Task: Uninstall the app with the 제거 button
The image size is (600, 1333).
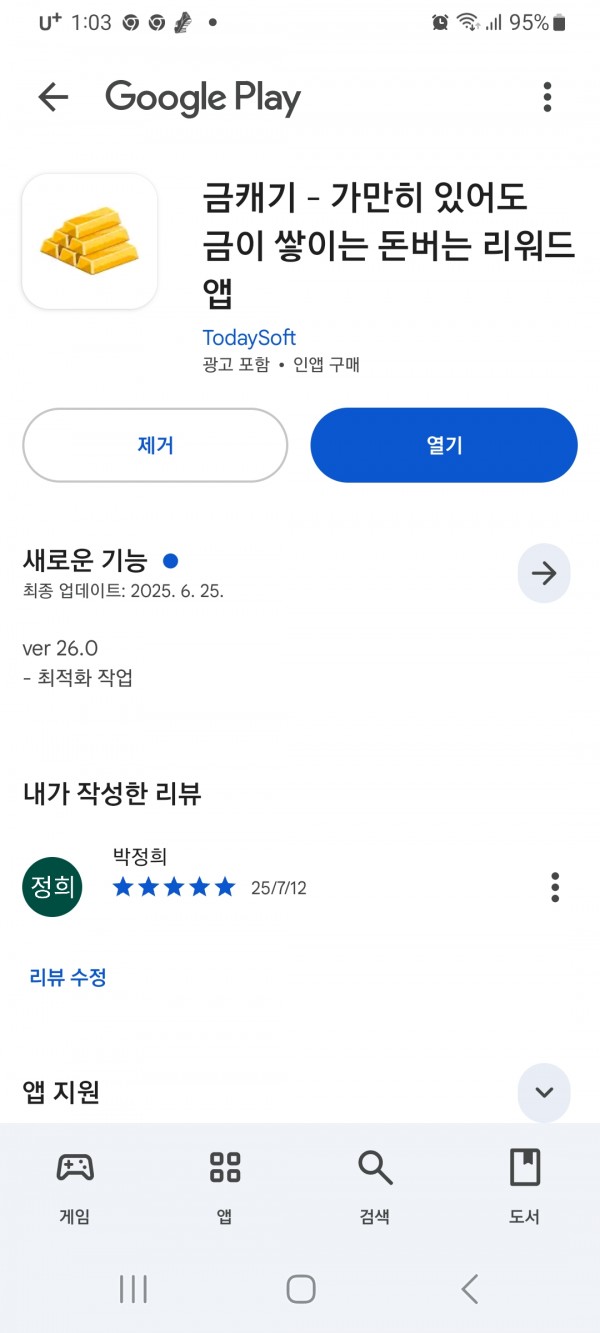Action: click(x=155, y=445)
